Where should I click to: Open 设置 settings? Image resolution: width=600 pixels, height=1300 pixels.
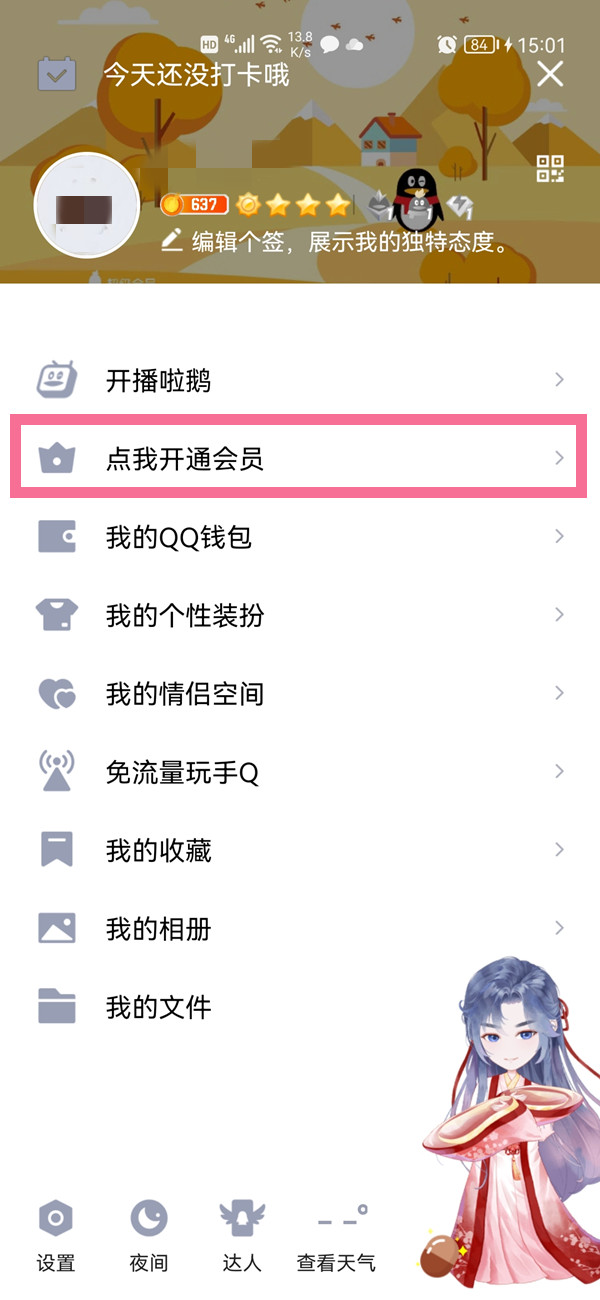(x=56, y=1235)
